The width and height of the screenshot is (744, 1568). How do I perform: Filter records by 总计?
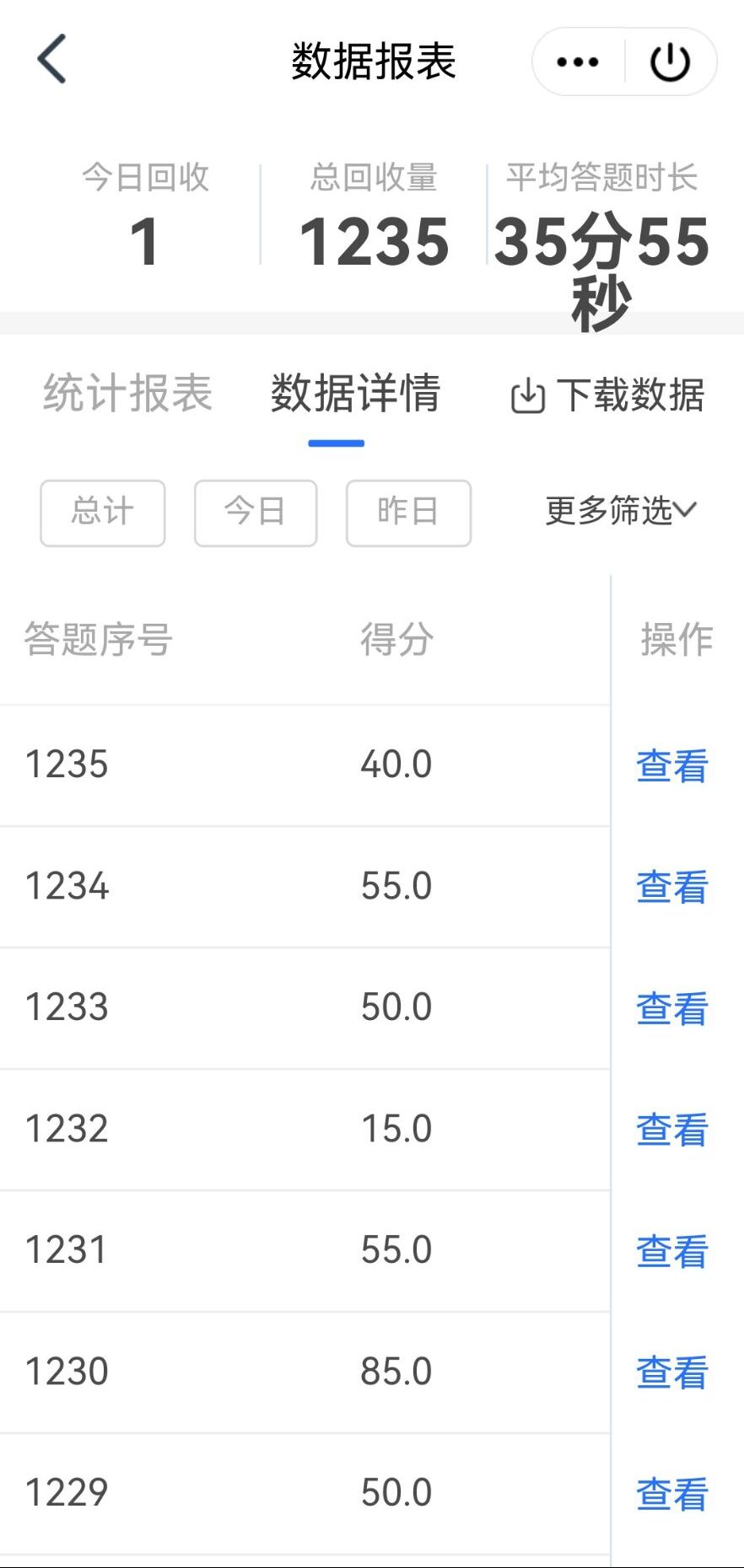[103, 513]
